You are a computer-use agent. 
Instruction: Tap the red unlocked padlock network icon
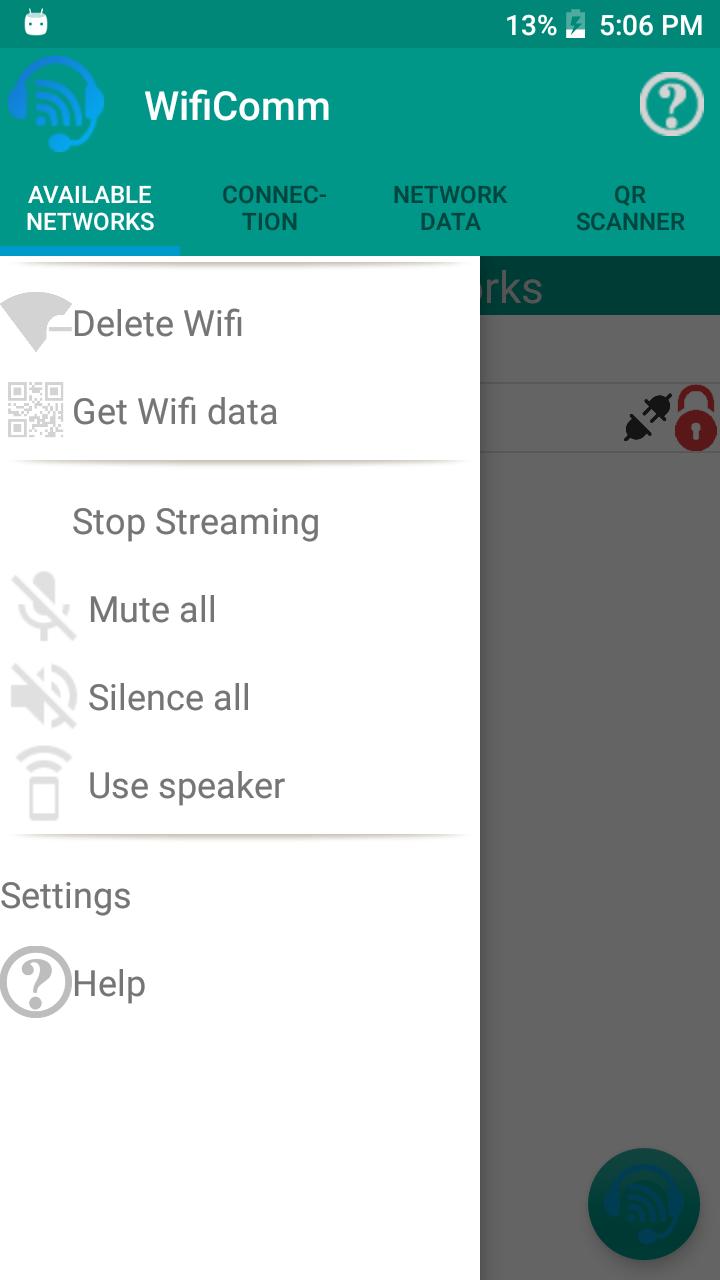pyautogui.click(x=696, y=418)
